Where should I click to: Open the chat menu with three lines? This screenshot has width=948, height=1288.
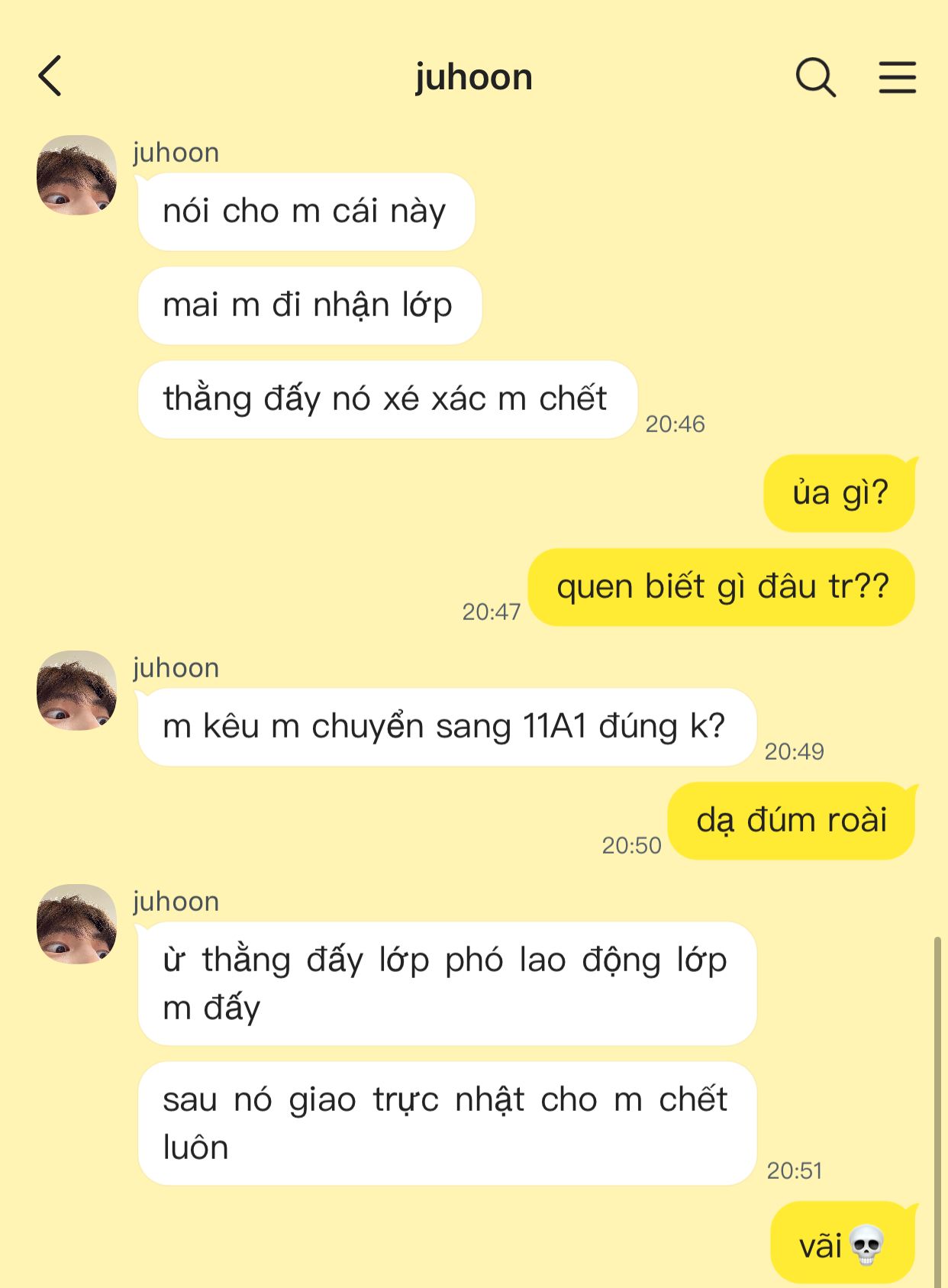897,77
